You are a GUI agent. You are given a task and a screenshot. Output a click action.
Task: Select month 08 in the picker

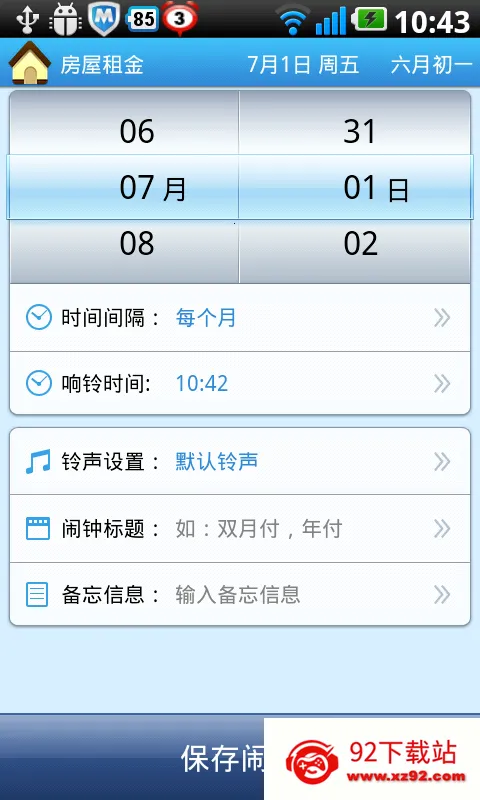[x=137, y=243]
